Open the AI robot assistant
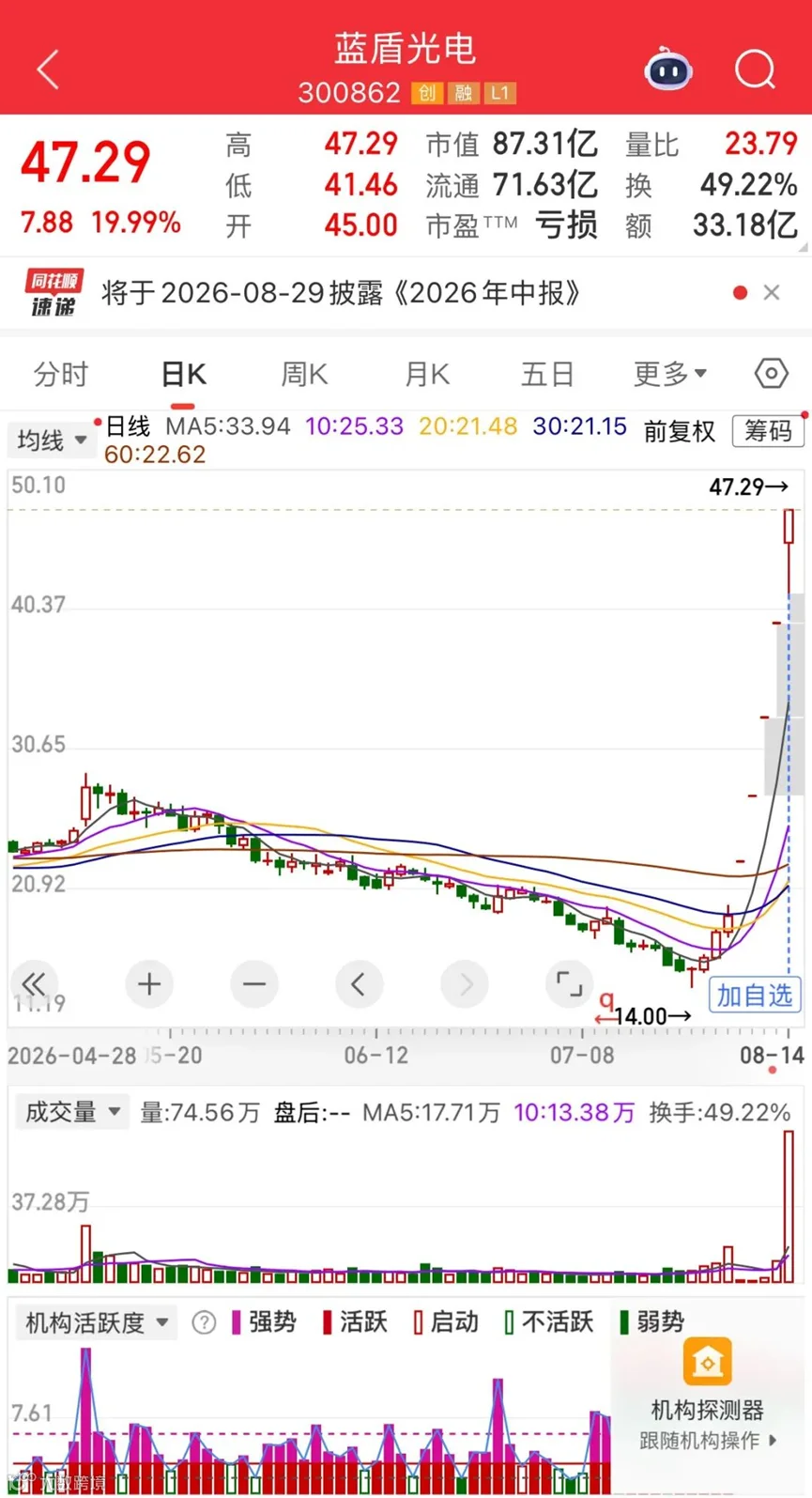 pos(668,69)
